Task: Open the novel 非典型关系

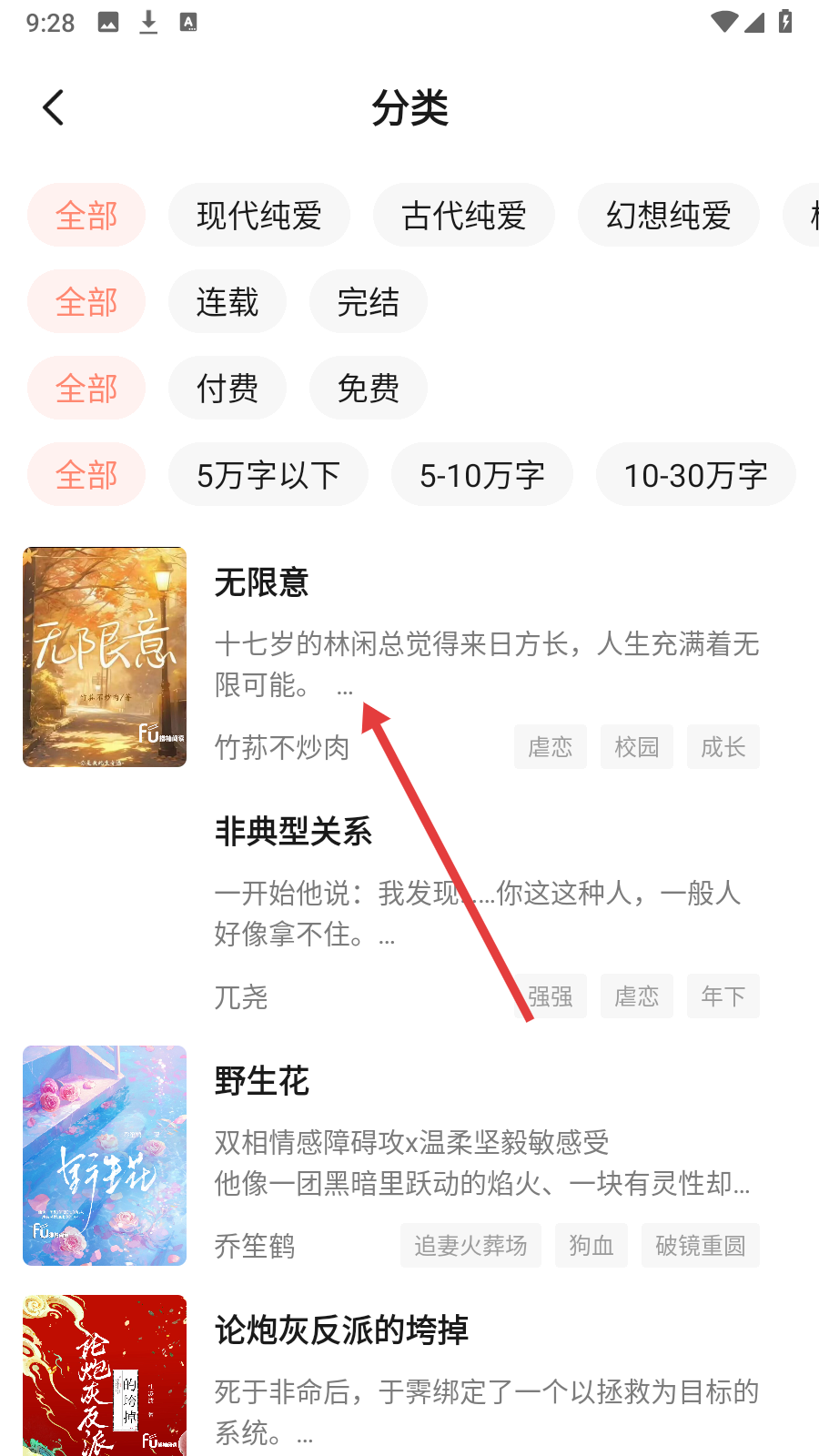Action: click(x=293, y=832)
